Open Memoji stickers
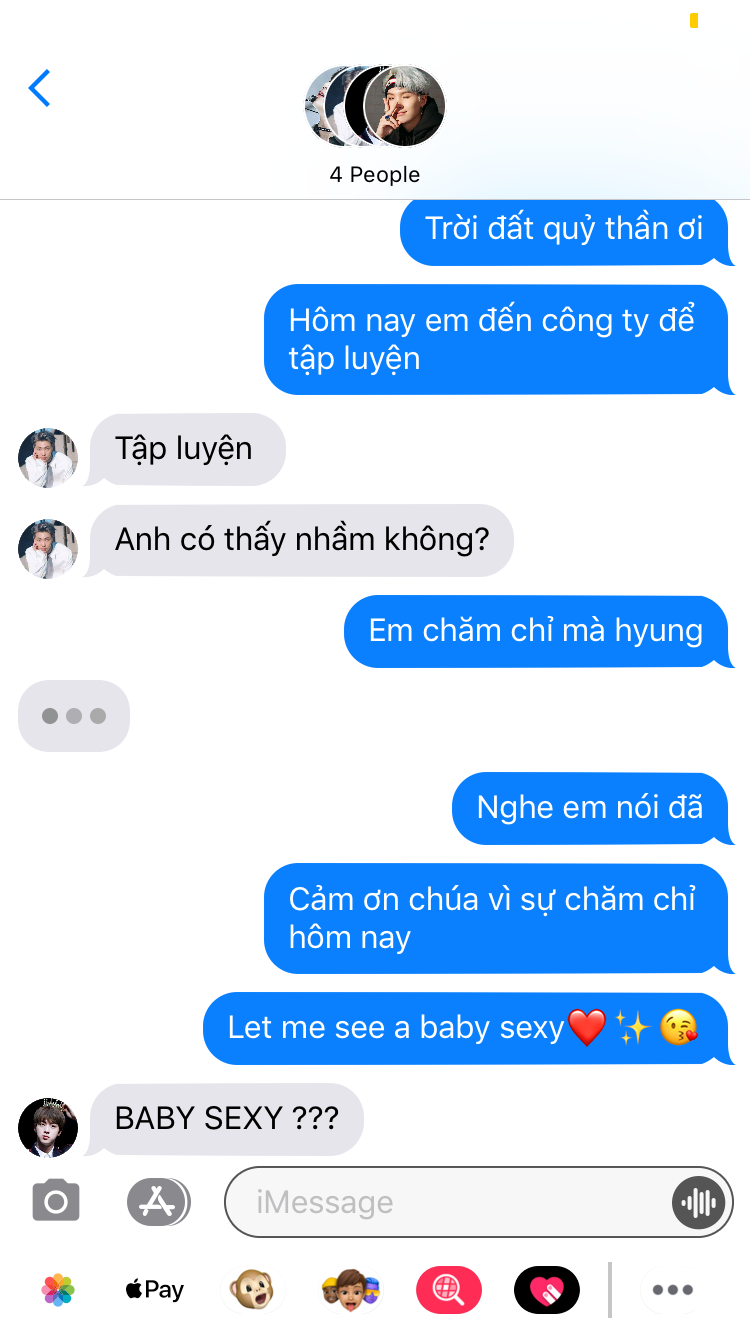 point(350,1289)
